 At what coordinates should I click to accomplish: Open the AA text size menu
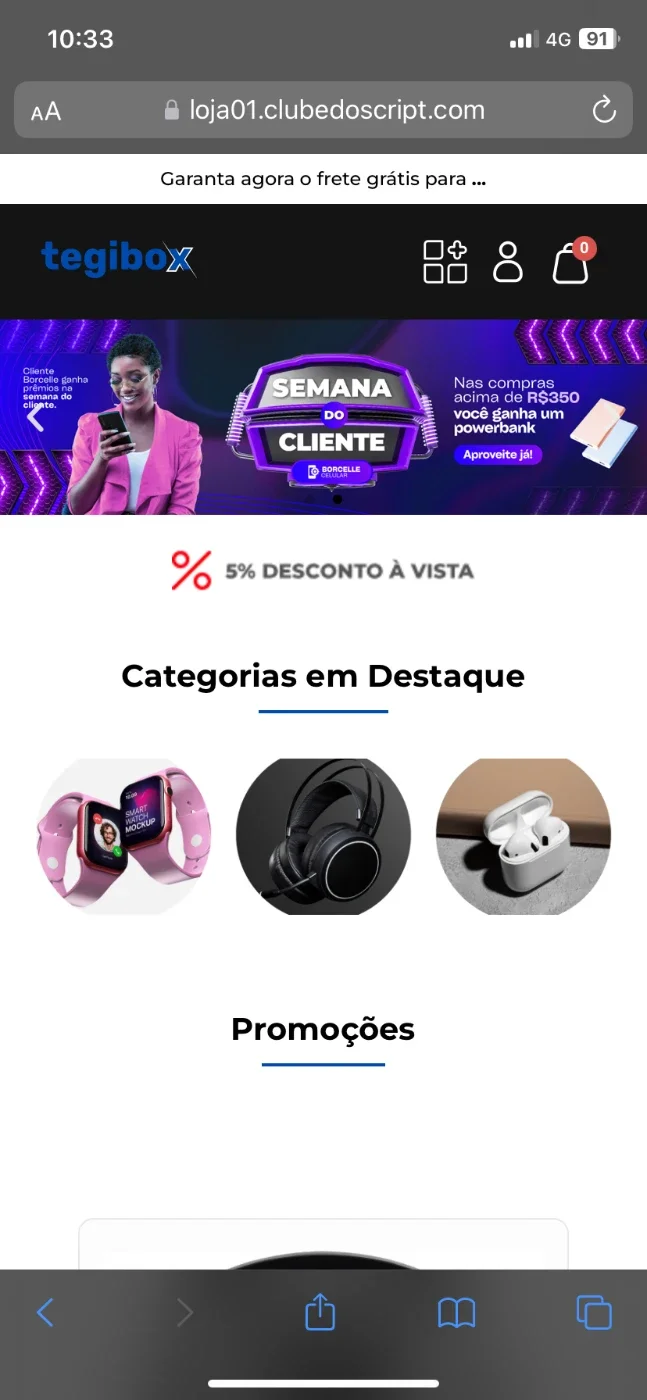(46, 111)
